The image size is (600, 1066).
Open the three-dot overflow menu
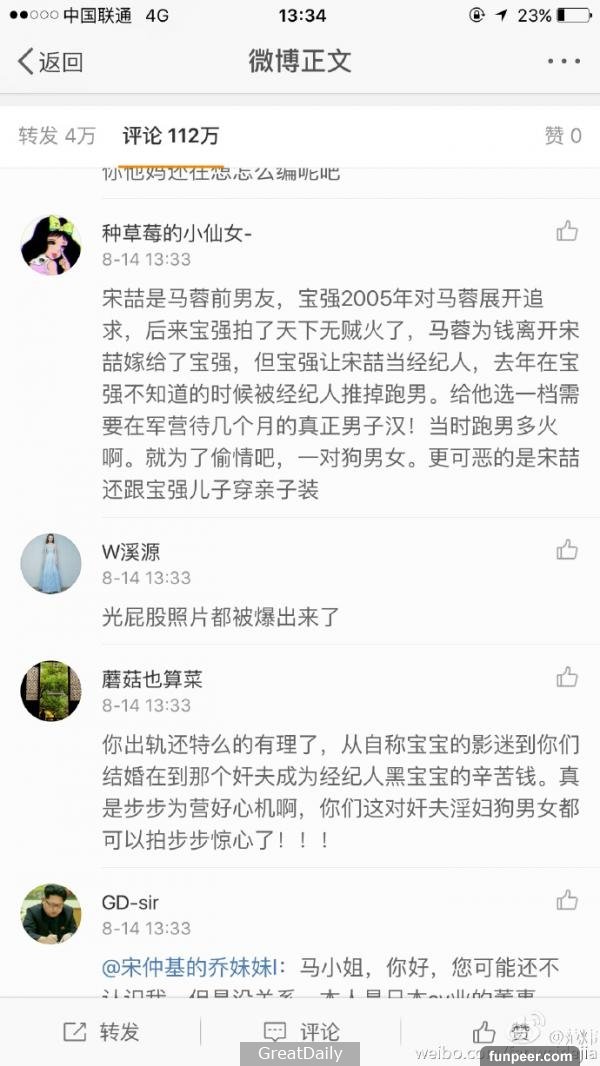pos(563,62)
